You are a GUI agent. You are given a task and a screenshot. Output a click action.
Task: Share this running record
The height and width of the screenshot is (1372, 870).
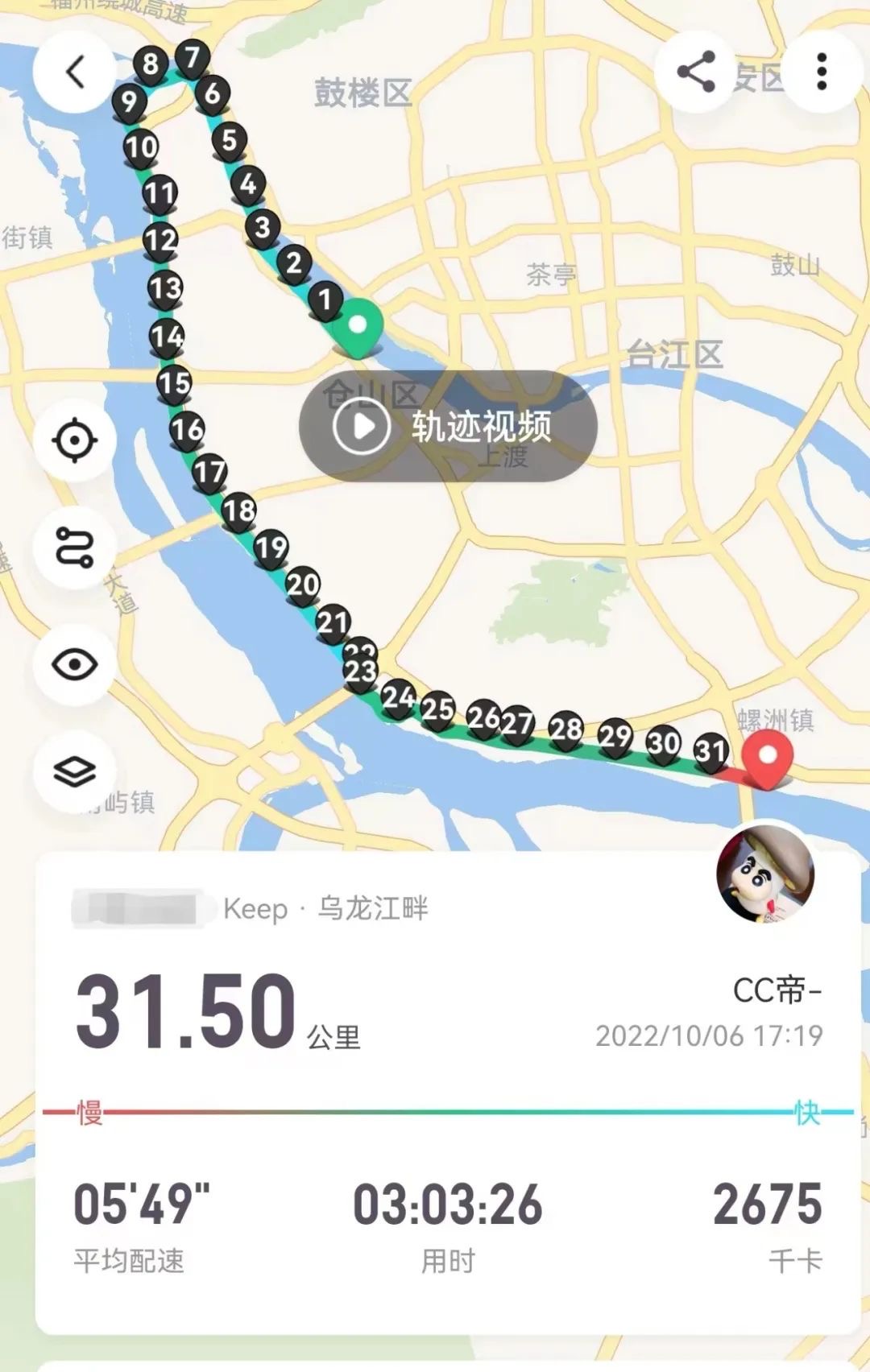[x=696, y=72]
